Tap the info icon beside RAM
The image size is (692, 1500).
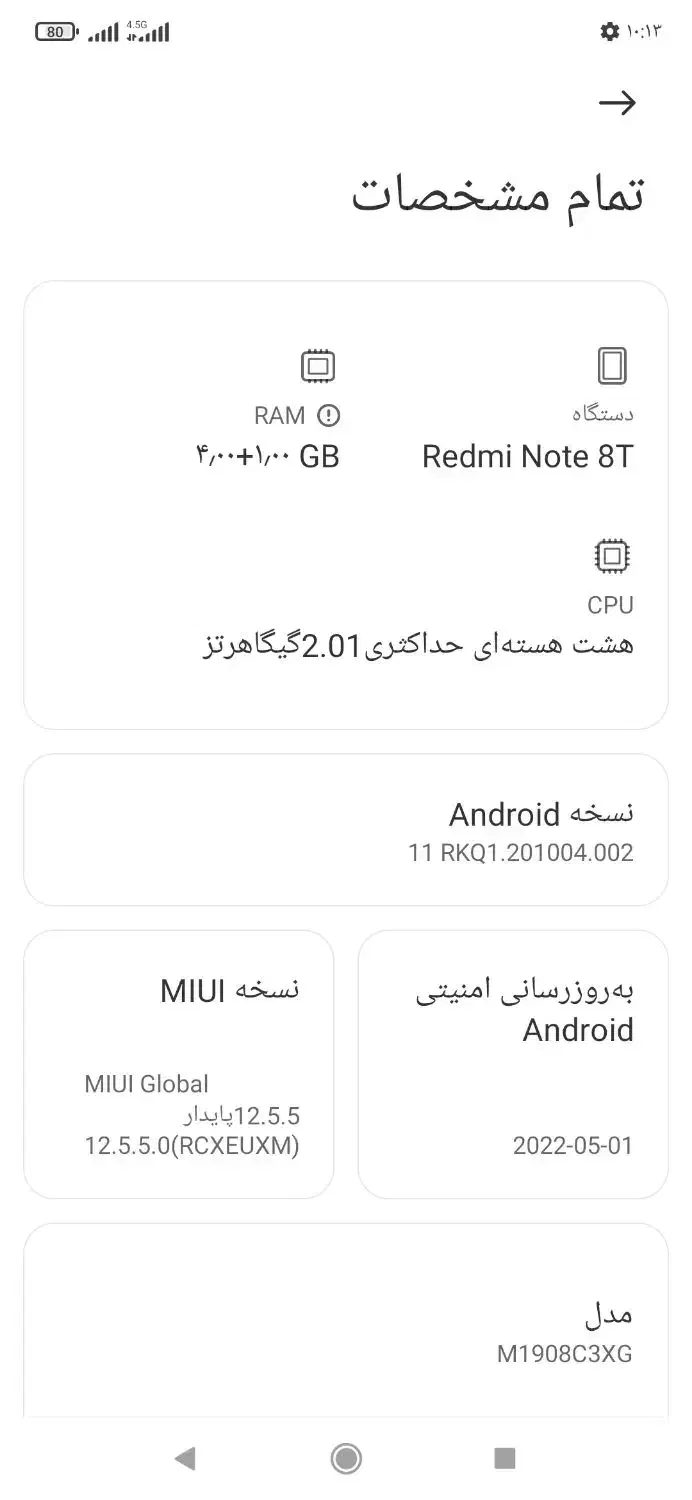coord(328,415)
